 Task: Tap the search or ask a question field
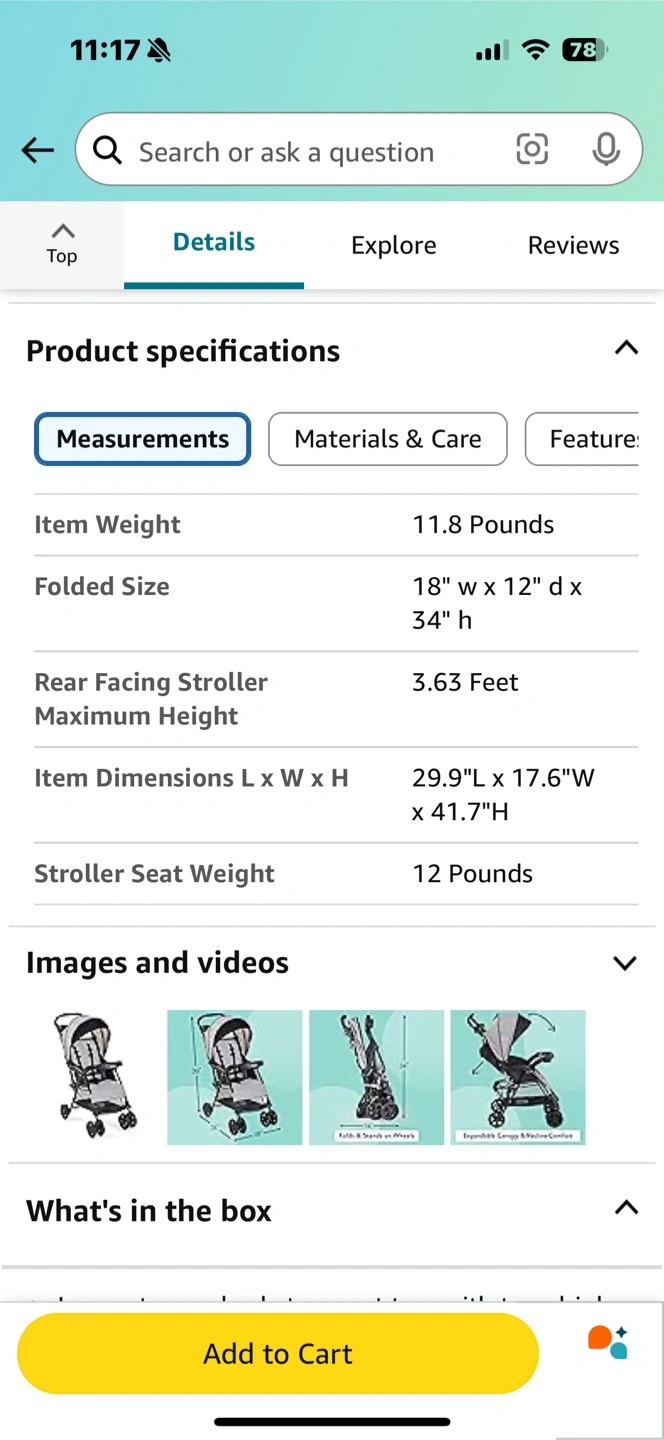pos(300,152)
